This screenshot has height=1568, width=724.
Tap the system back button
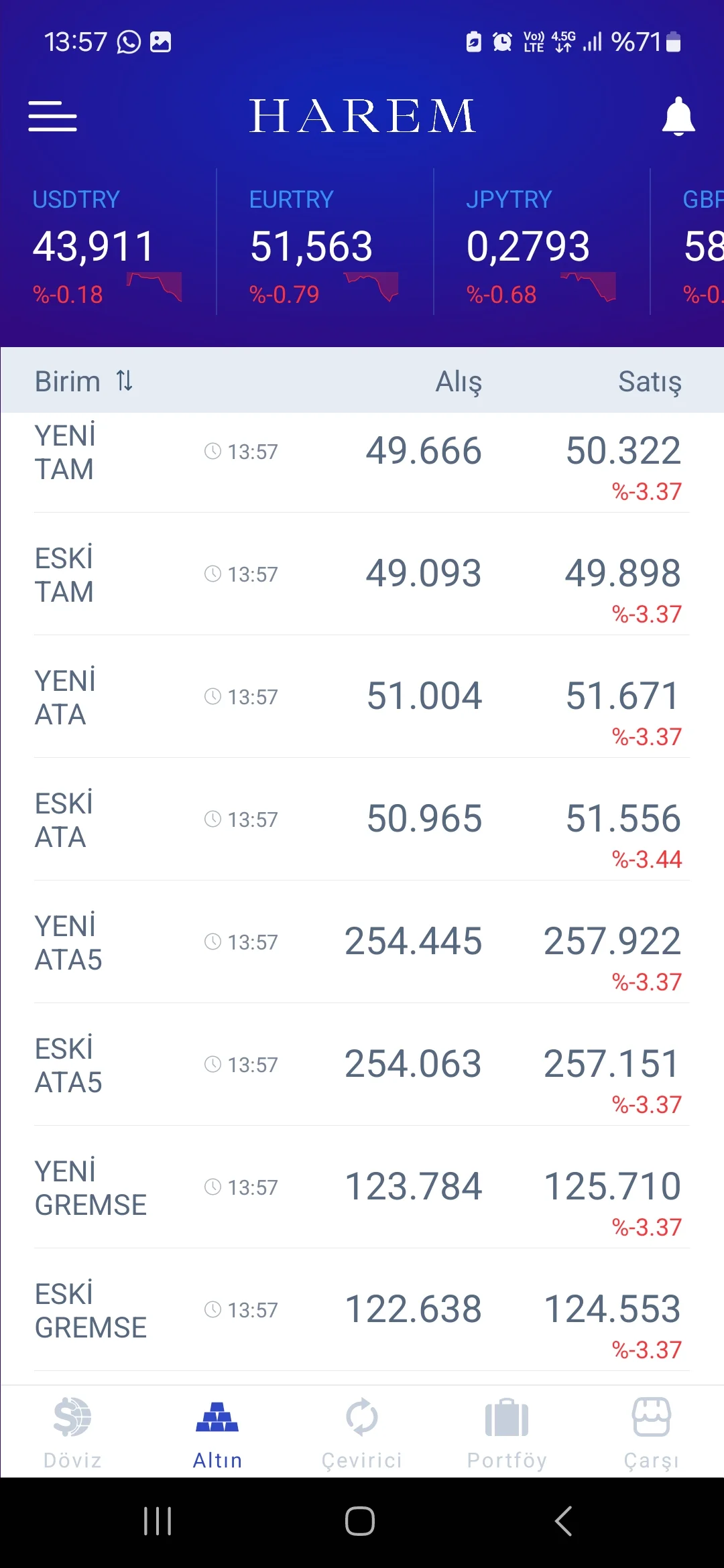[x=564, y=1521]
